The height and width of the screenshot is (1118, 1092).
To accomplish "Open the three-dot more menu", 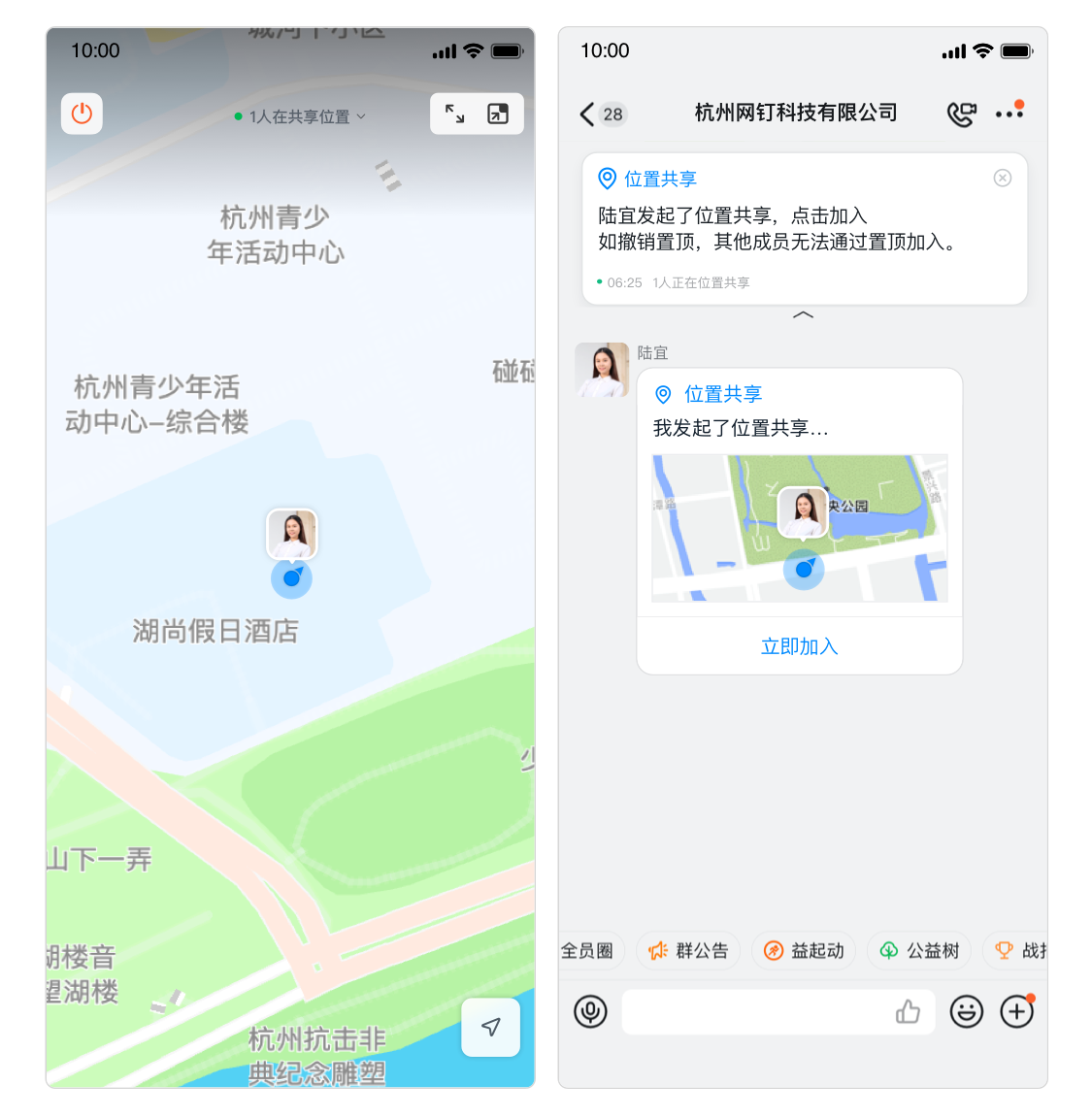I will click(x=1009, y=114).
